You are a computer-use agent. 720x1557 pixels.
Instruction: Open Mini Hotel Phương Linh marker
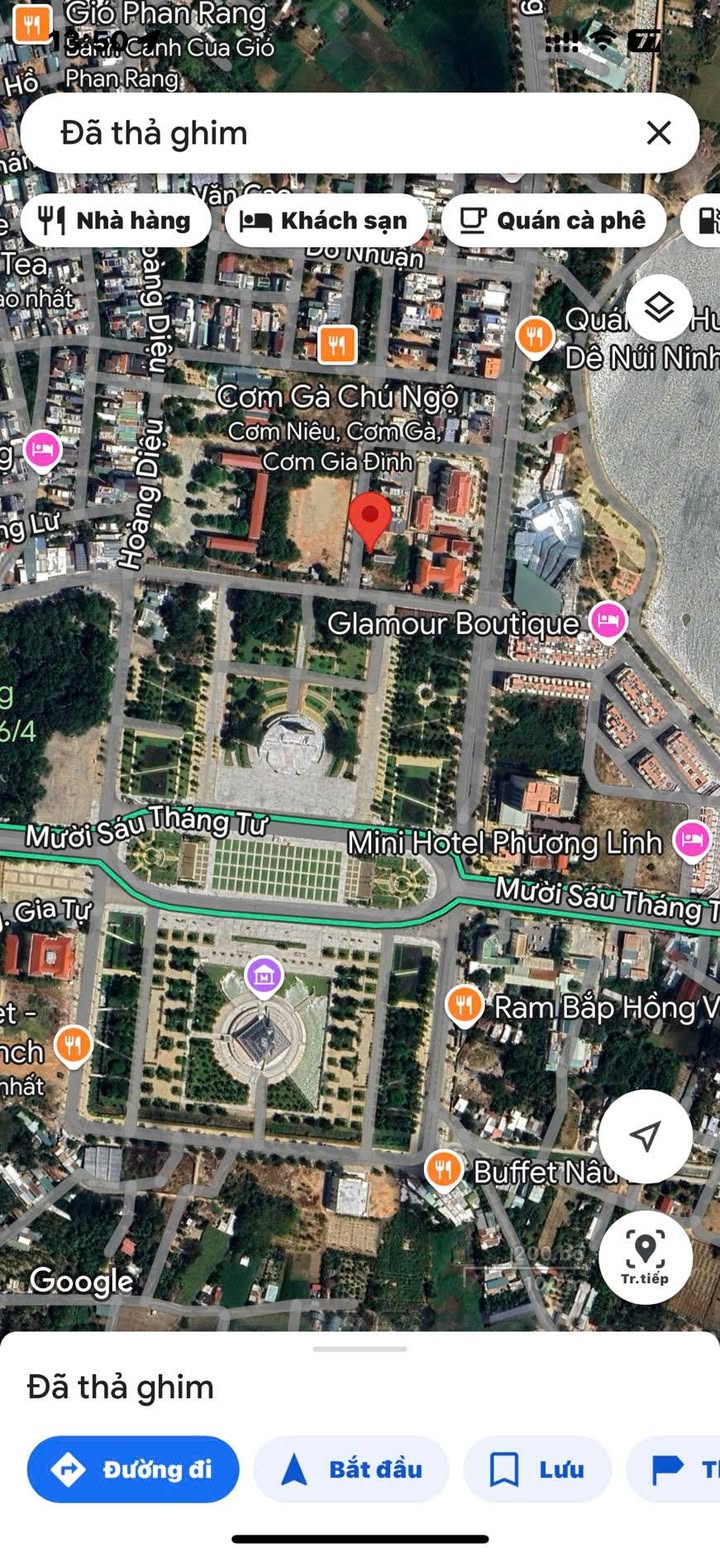point(691,840)
